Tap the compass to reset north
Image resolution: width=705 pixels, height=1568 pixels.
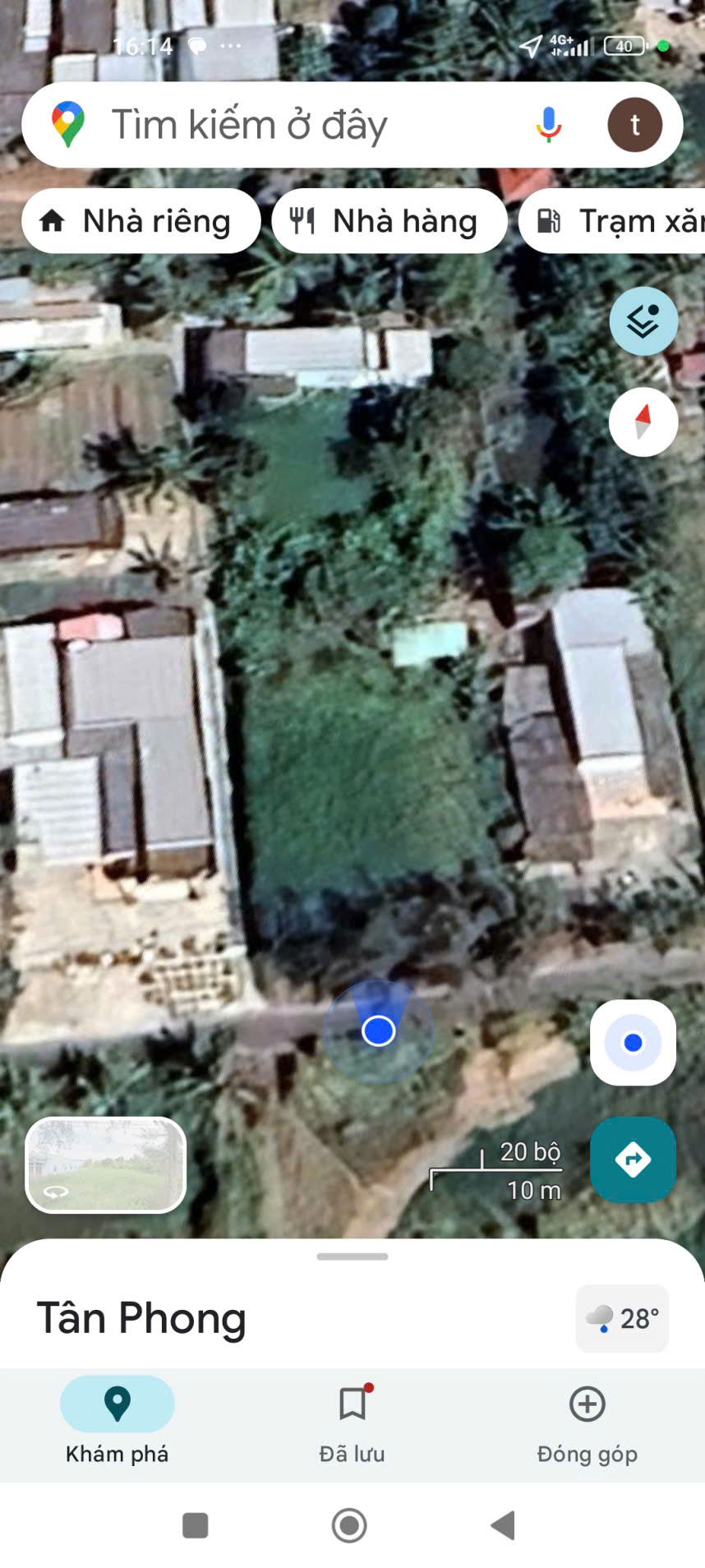point(643,422)
